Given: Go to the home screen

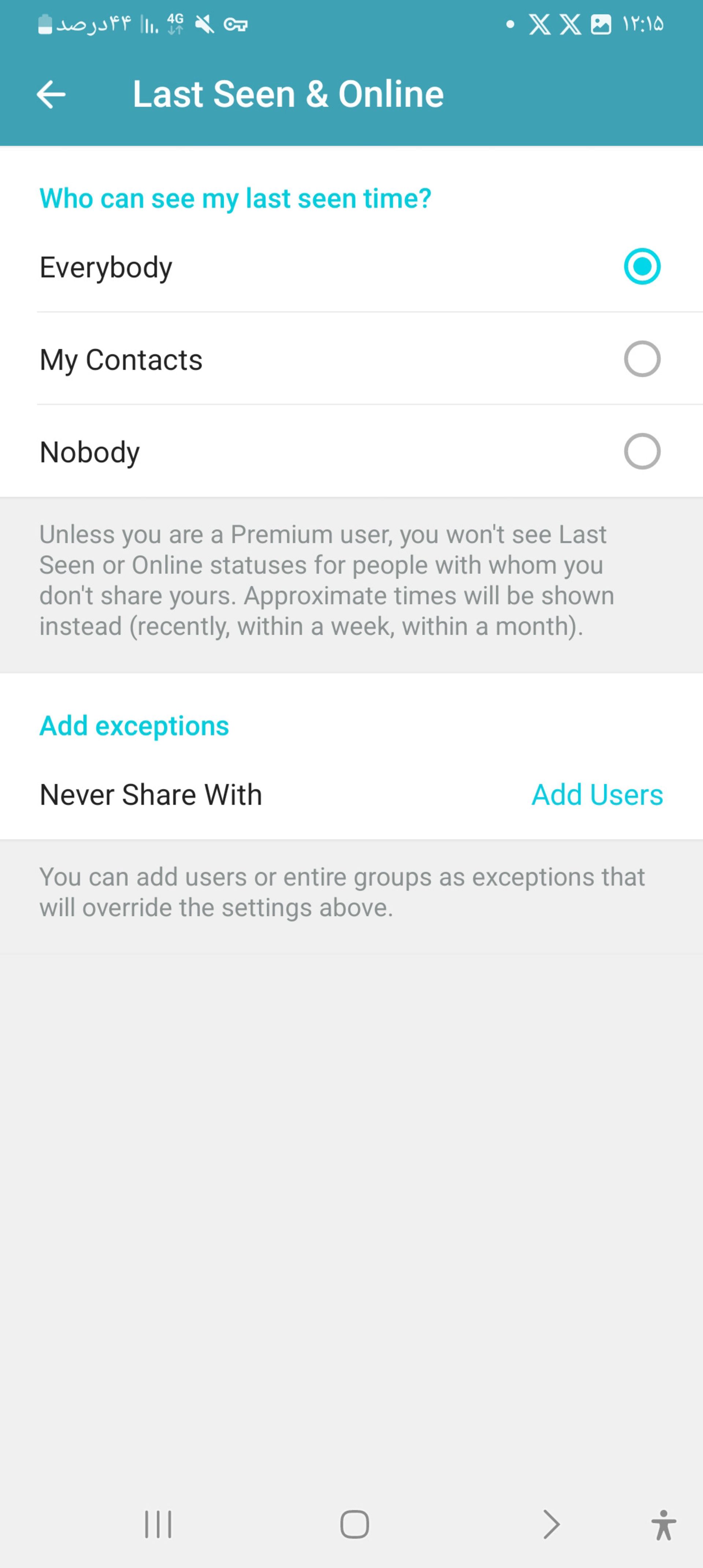Looking at the screenshot, I should tap(354, 1524).
